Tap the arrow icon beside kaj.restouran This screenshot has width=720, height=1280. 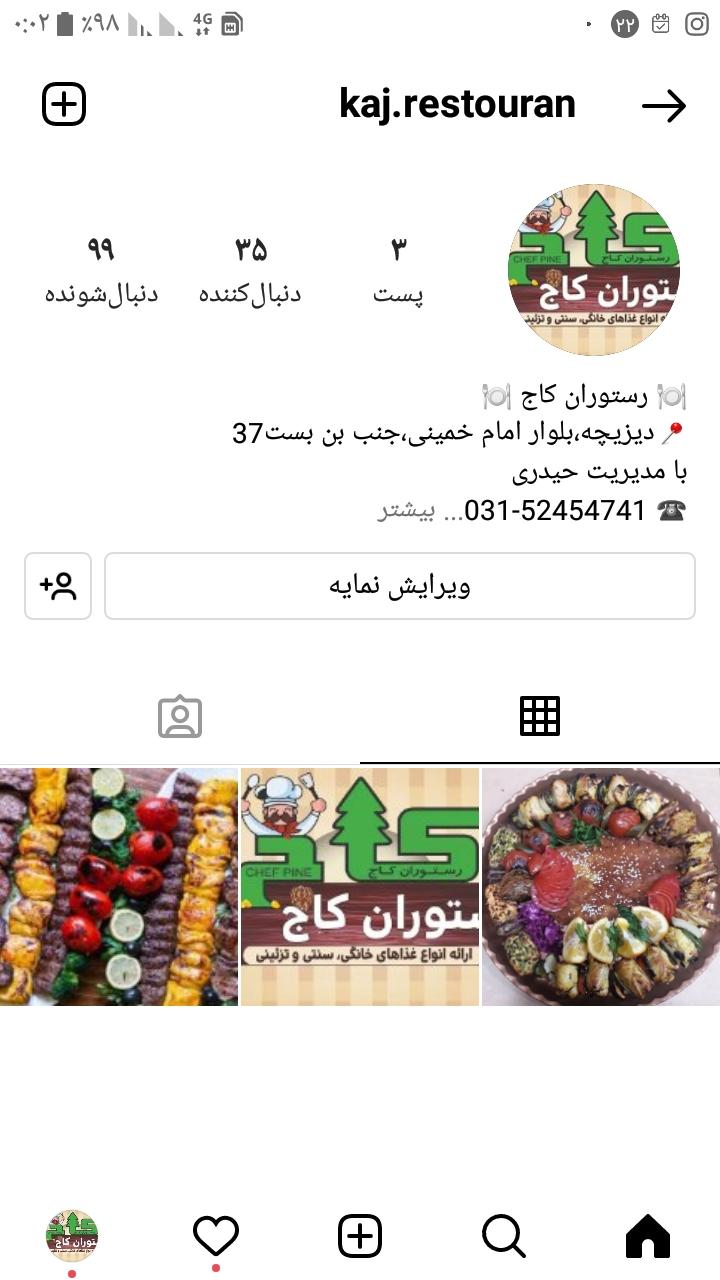click(664, 106)
